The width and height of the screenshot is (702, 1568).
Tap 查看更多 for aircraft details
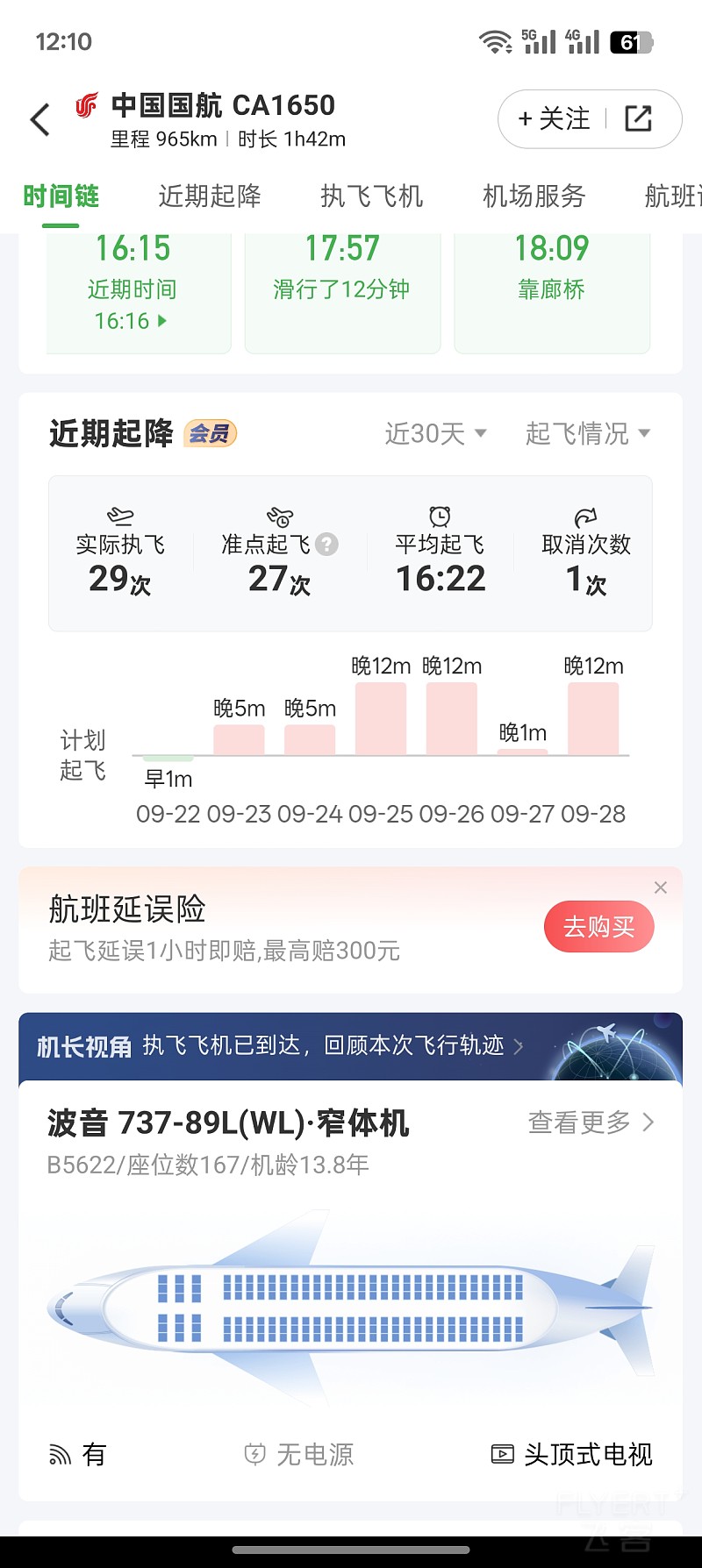pyautogui.click(x=591, y=1123)
